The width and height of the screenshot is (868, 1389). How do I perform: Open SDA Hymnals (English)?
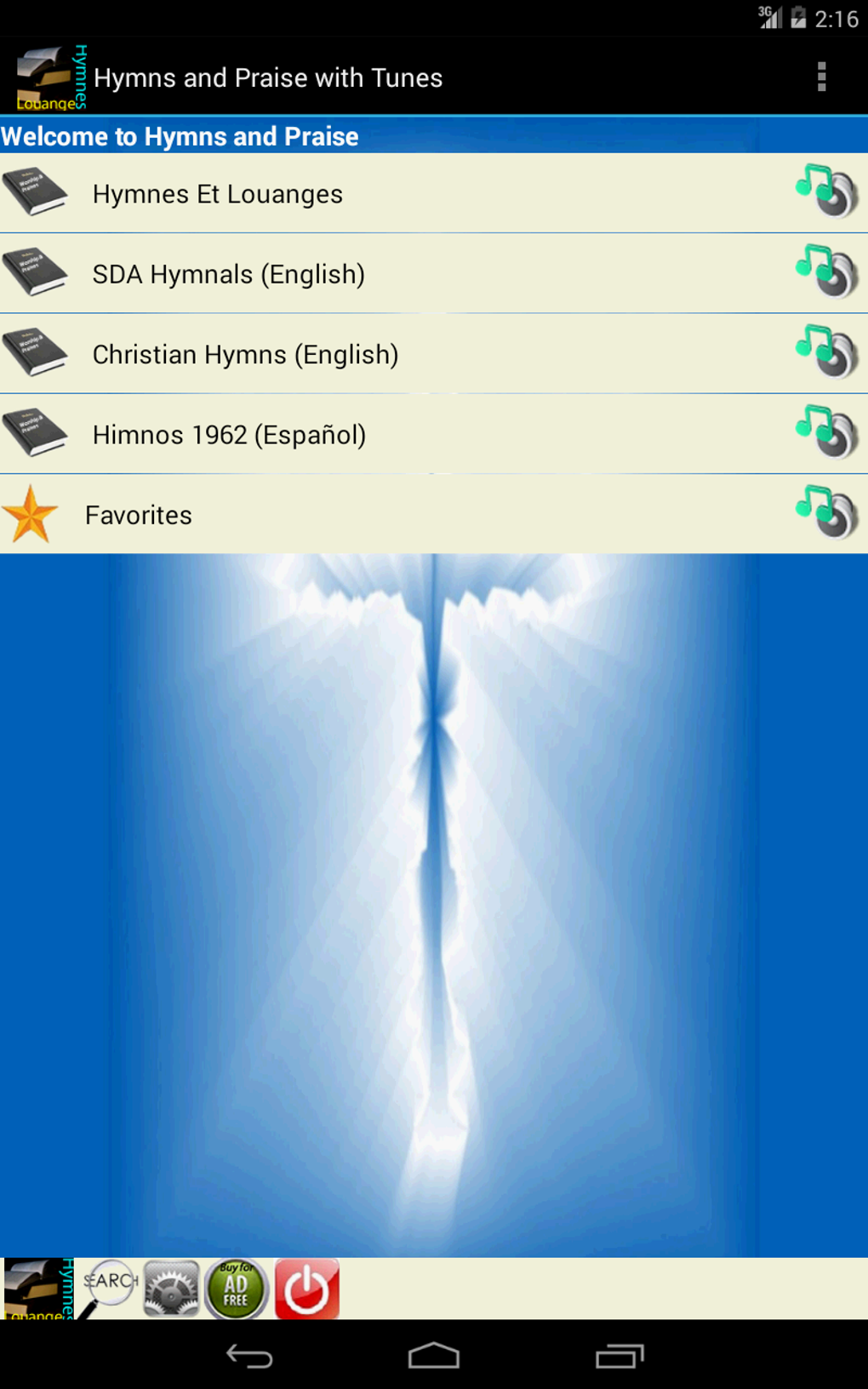point(434,273)
